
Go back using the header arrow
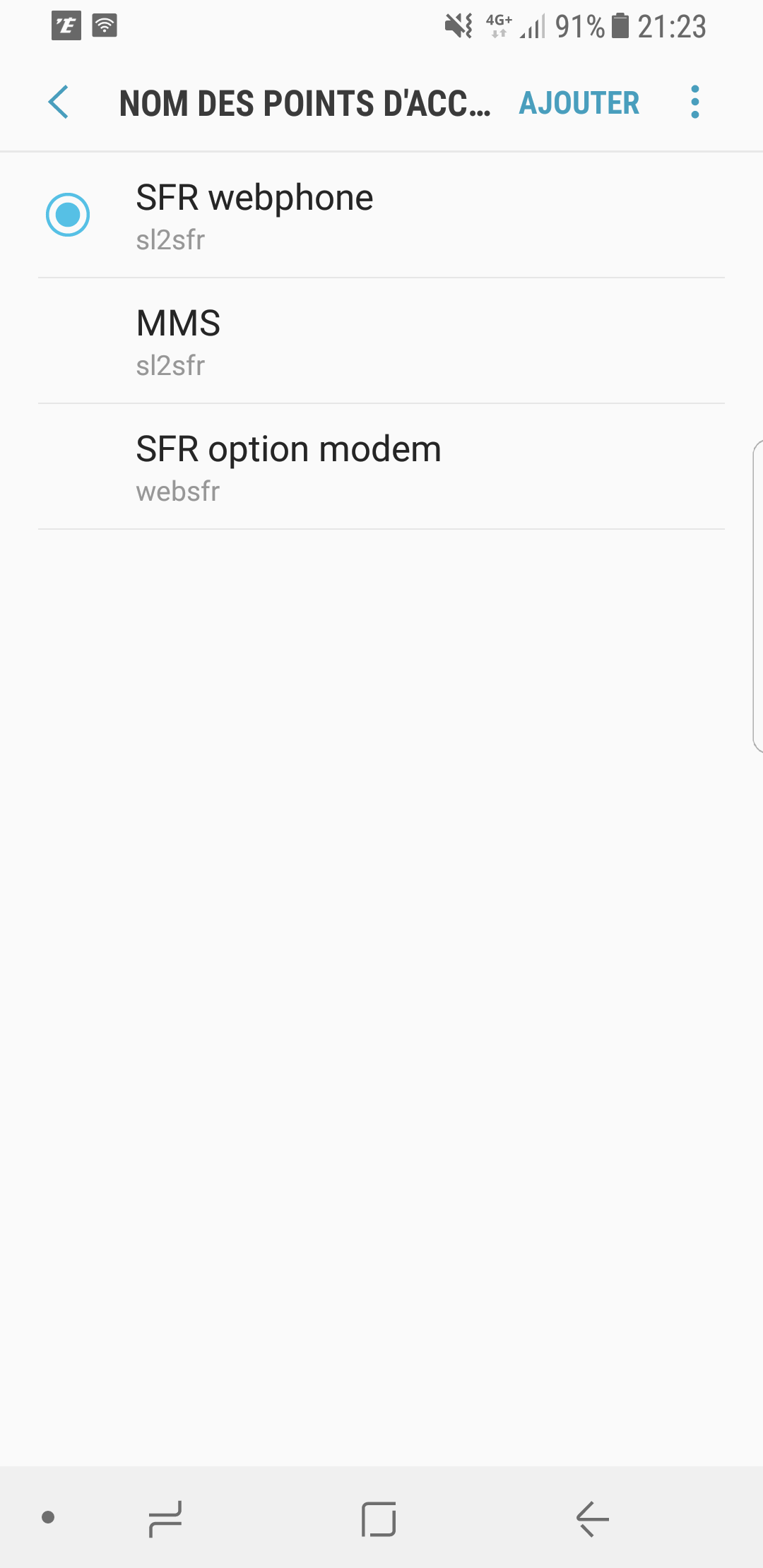[59, 102]
